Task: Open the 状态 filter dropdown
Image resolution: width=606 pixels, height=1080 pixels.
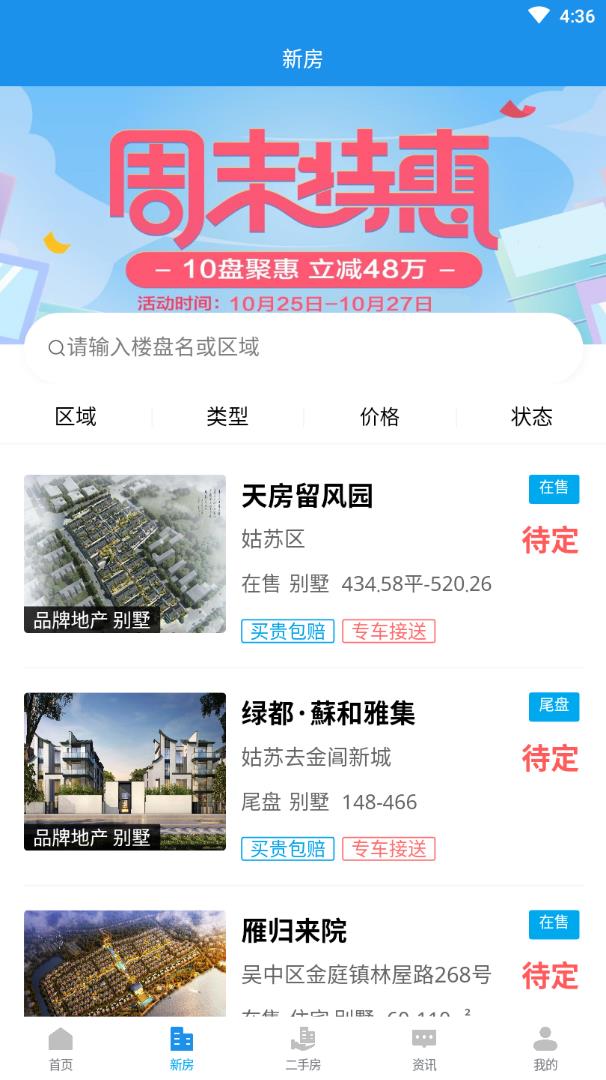Action: tap(531, 417)
